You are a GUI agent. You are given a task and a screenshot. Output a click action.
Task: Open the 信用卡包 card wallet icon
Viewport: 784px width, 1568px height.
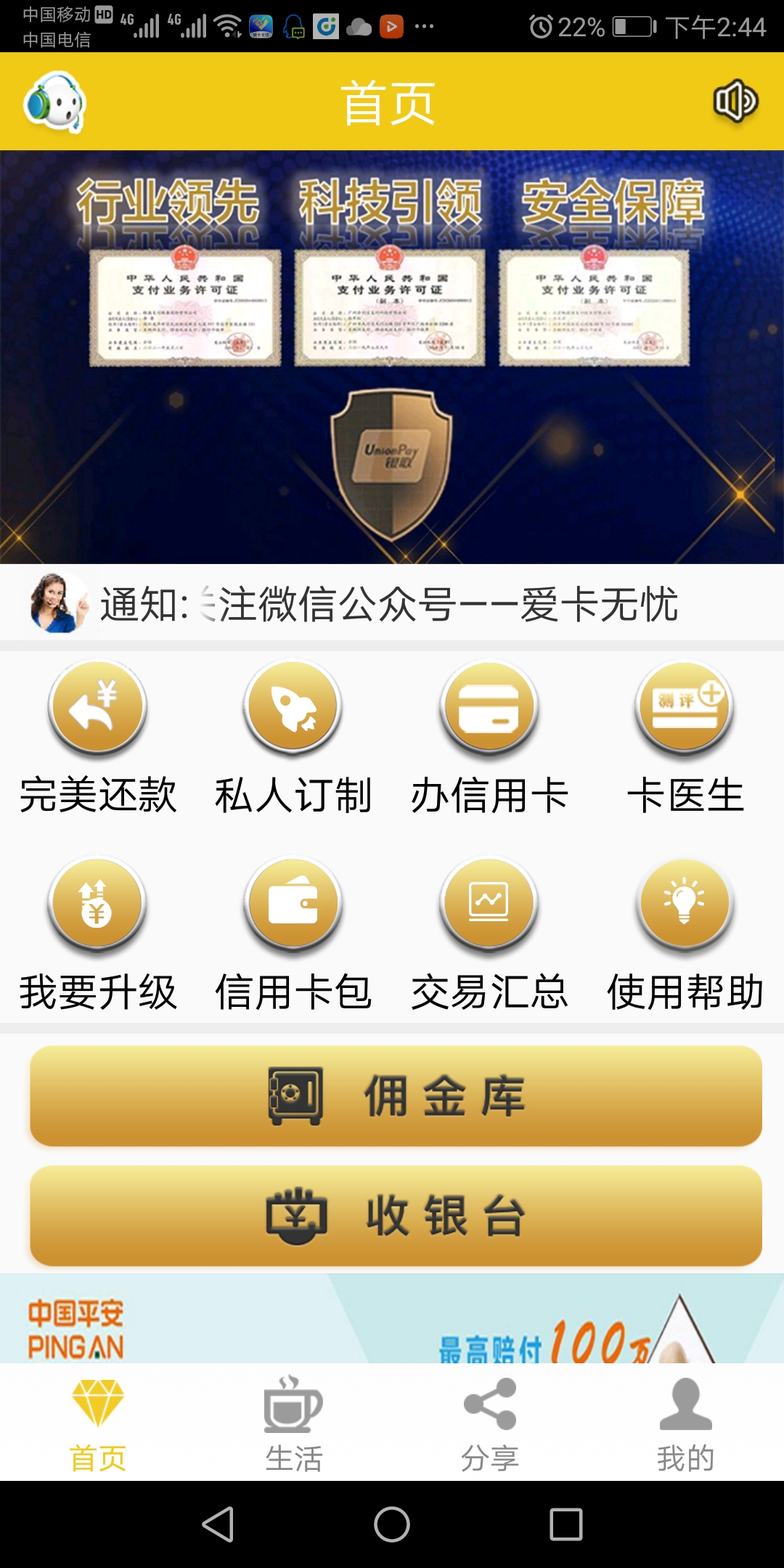pos(293,904)
